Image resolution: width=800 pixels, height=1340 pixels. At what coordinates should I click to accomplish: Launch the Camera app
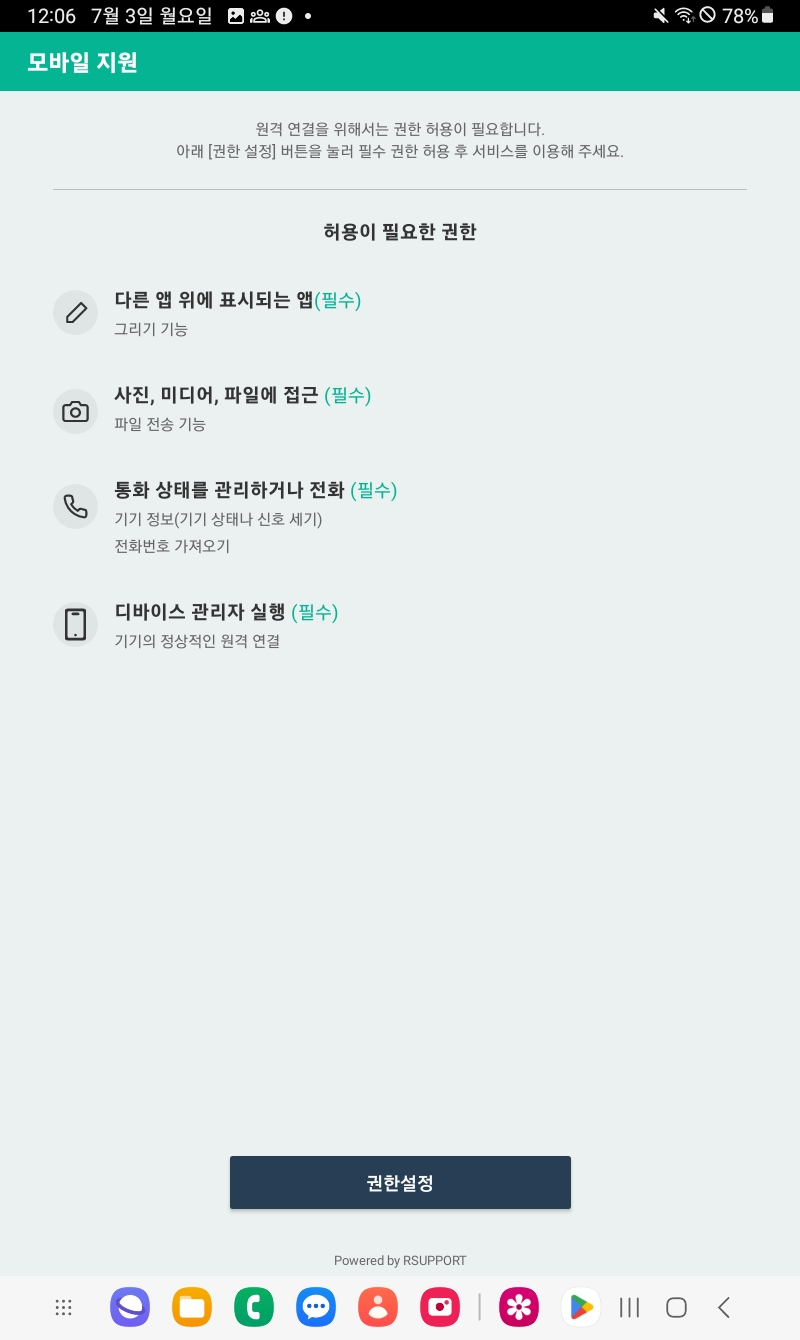click(x=440, y=1307)
